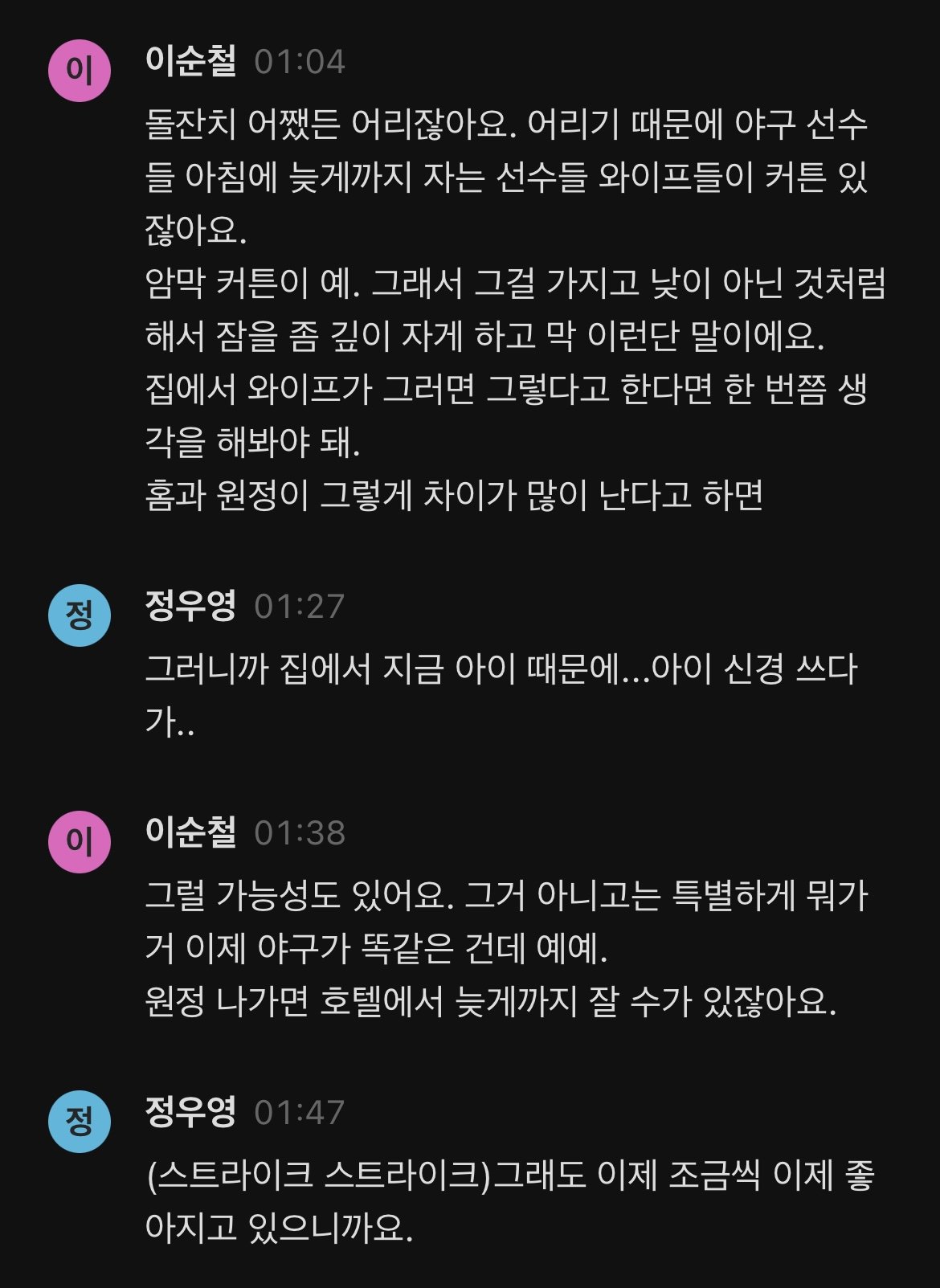Image resolution: width=940 pixels, height=1288 pixels.
Task: Jump to timestamp 01:47 by 정우영
Action: (299, 1113)
